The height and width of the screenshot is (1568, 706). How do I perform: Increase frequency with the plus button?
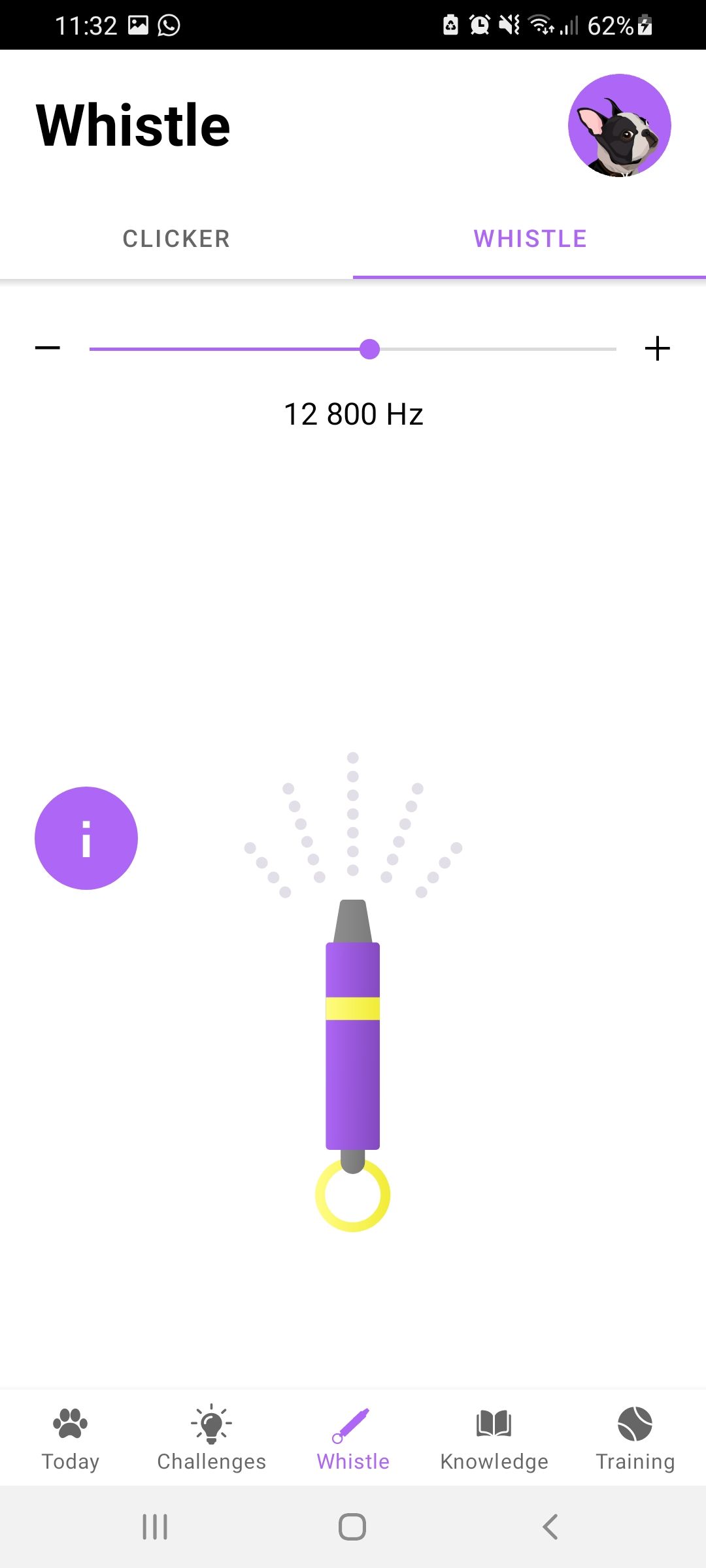[658, 349]
